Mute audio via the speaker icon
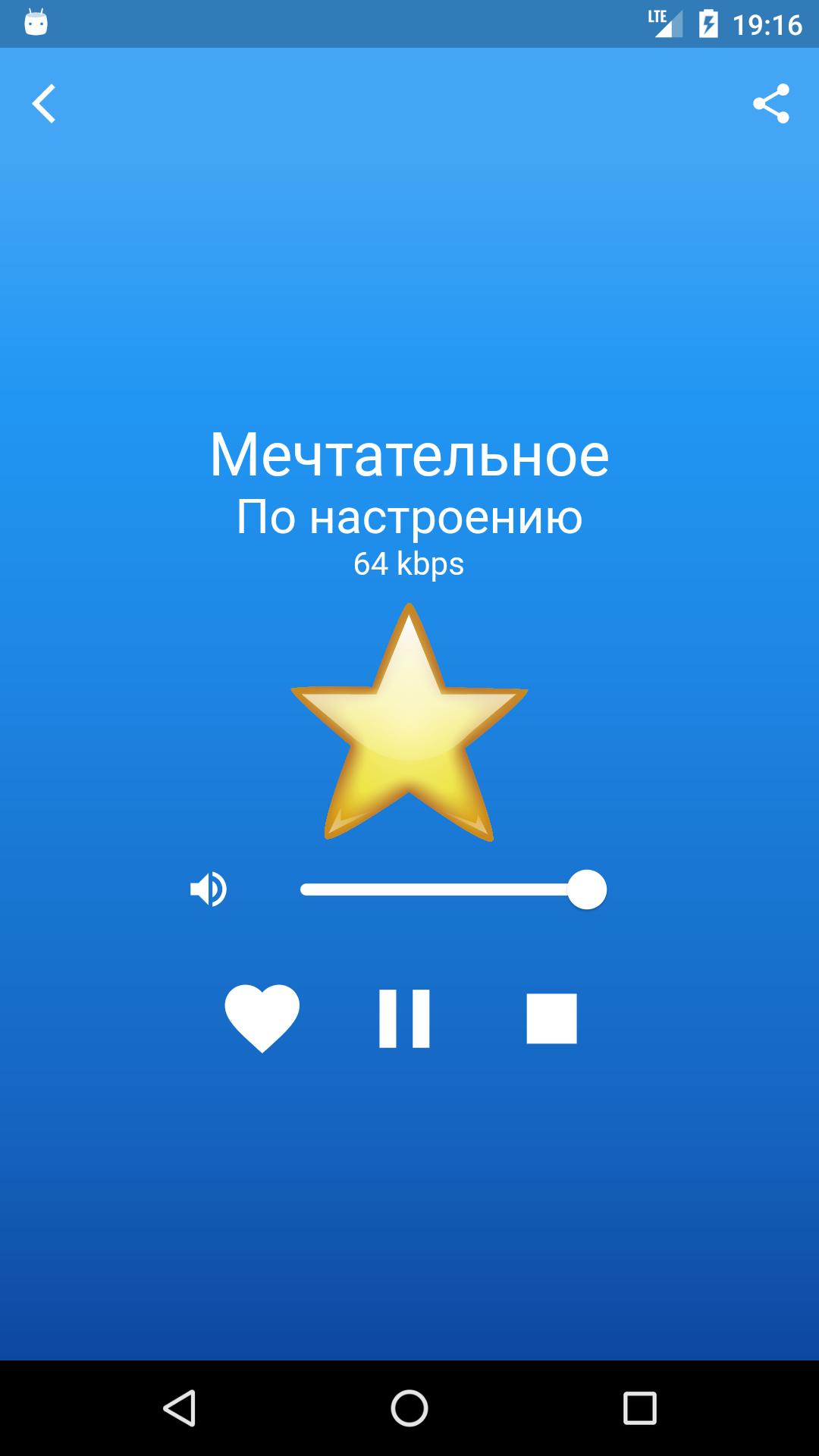 pyautogui.click(x=209, y=890)
